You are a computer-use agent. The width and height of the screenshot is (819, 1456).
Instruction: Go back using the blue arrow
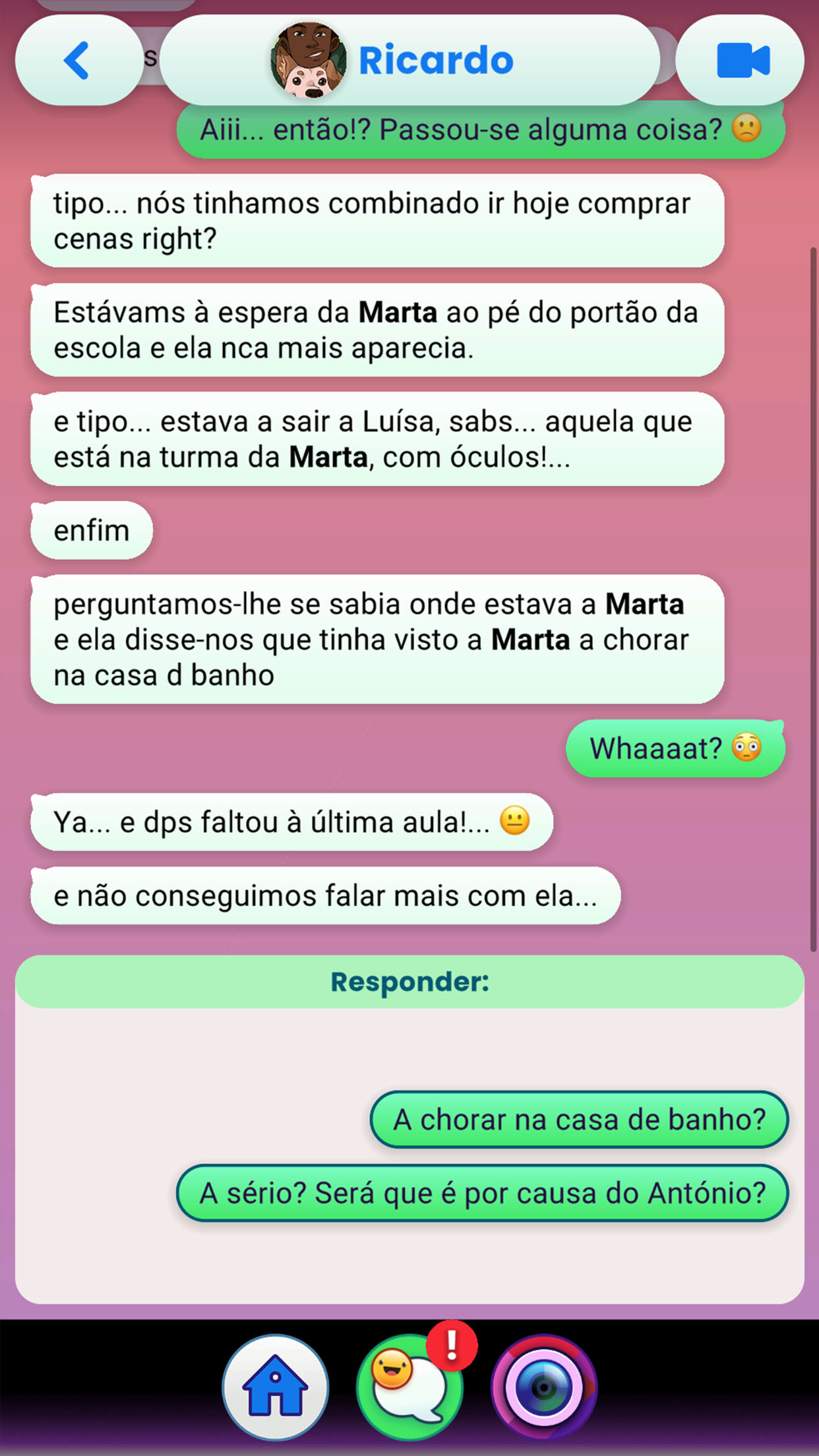tap(78, 61)
